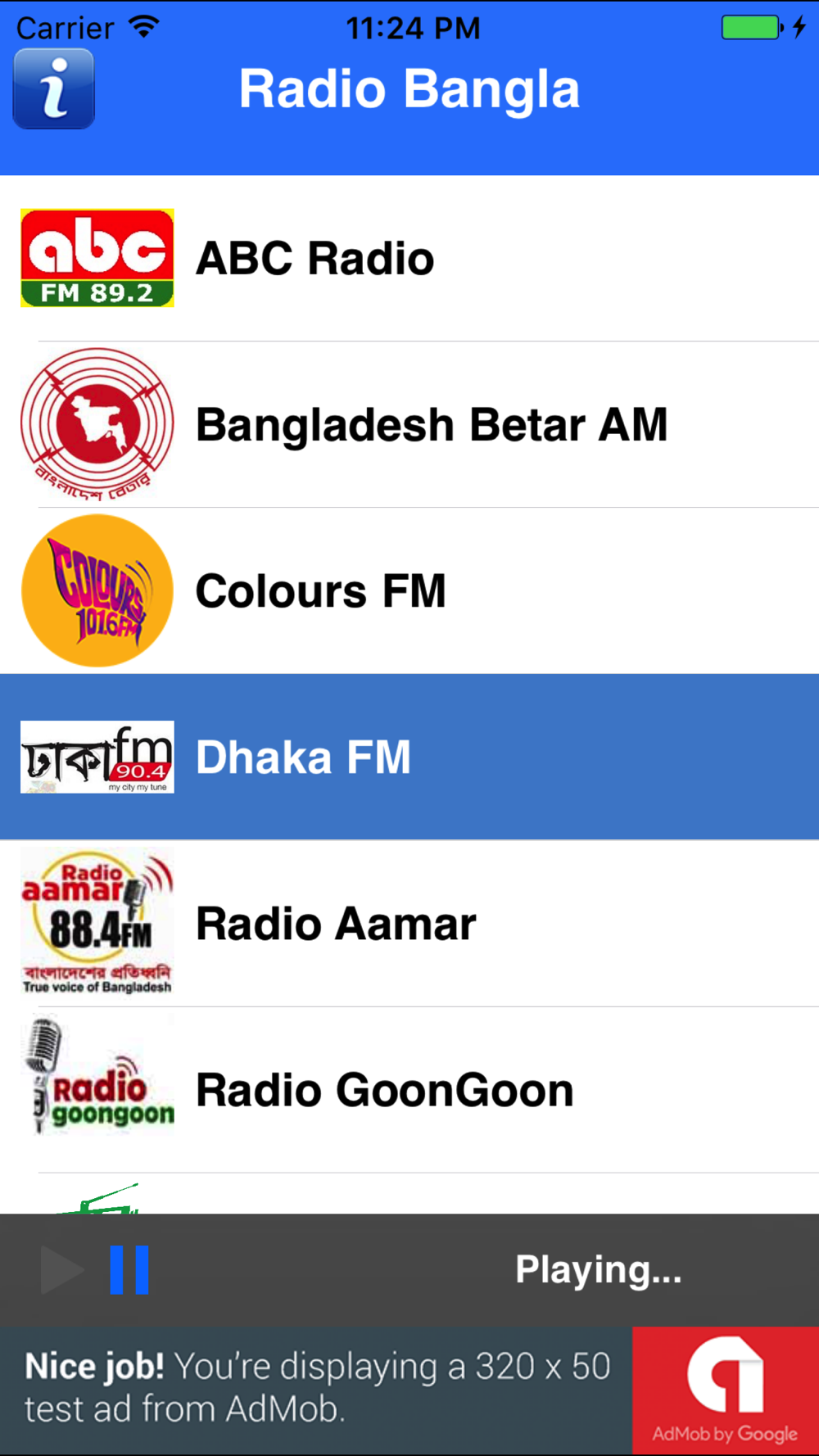Tap the Dhaka FM row
The image size is (819, 1456).
pyautogui.click(x=409, y=757)
